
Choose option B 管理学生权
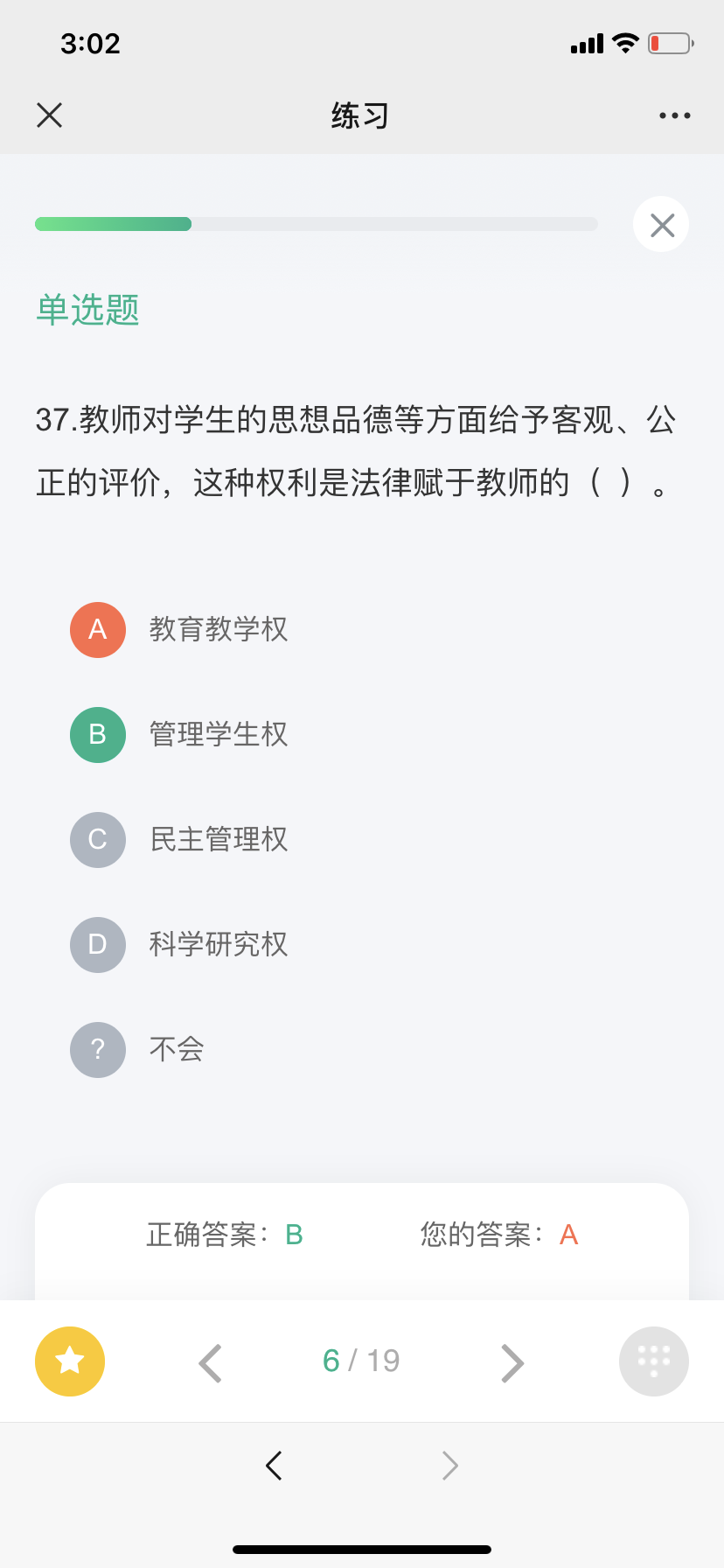coord(179,734)
